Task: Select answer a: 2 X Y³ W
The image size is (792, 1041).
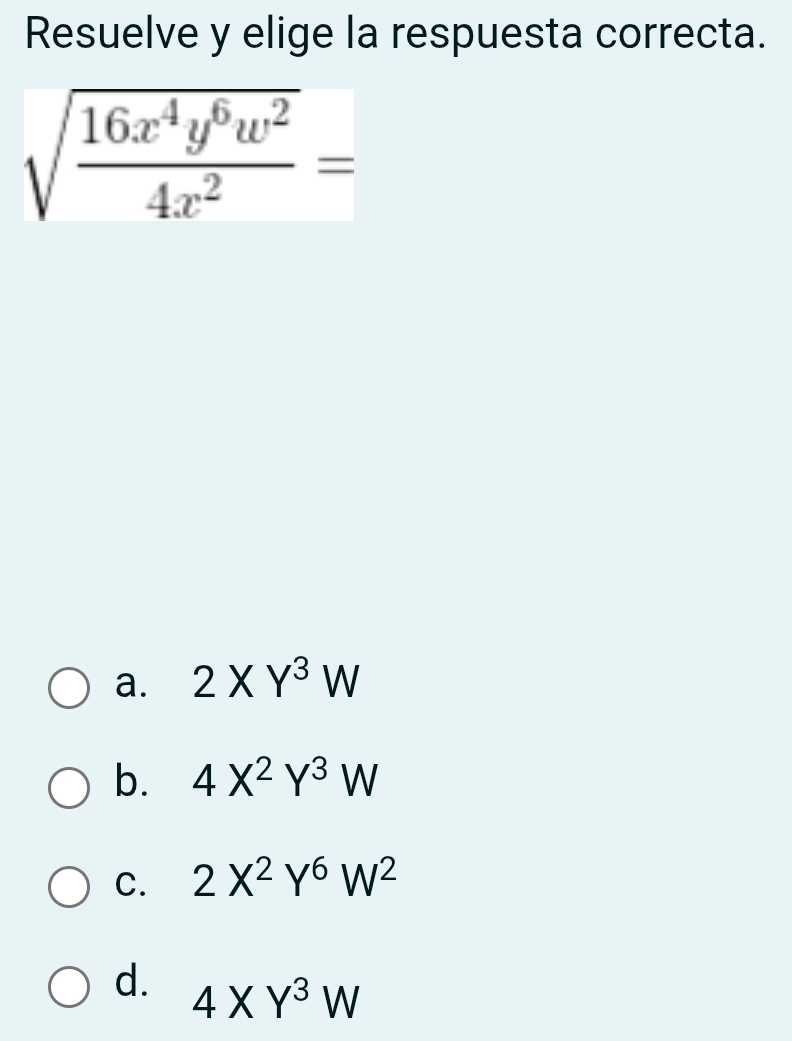Action: (69, 688)
